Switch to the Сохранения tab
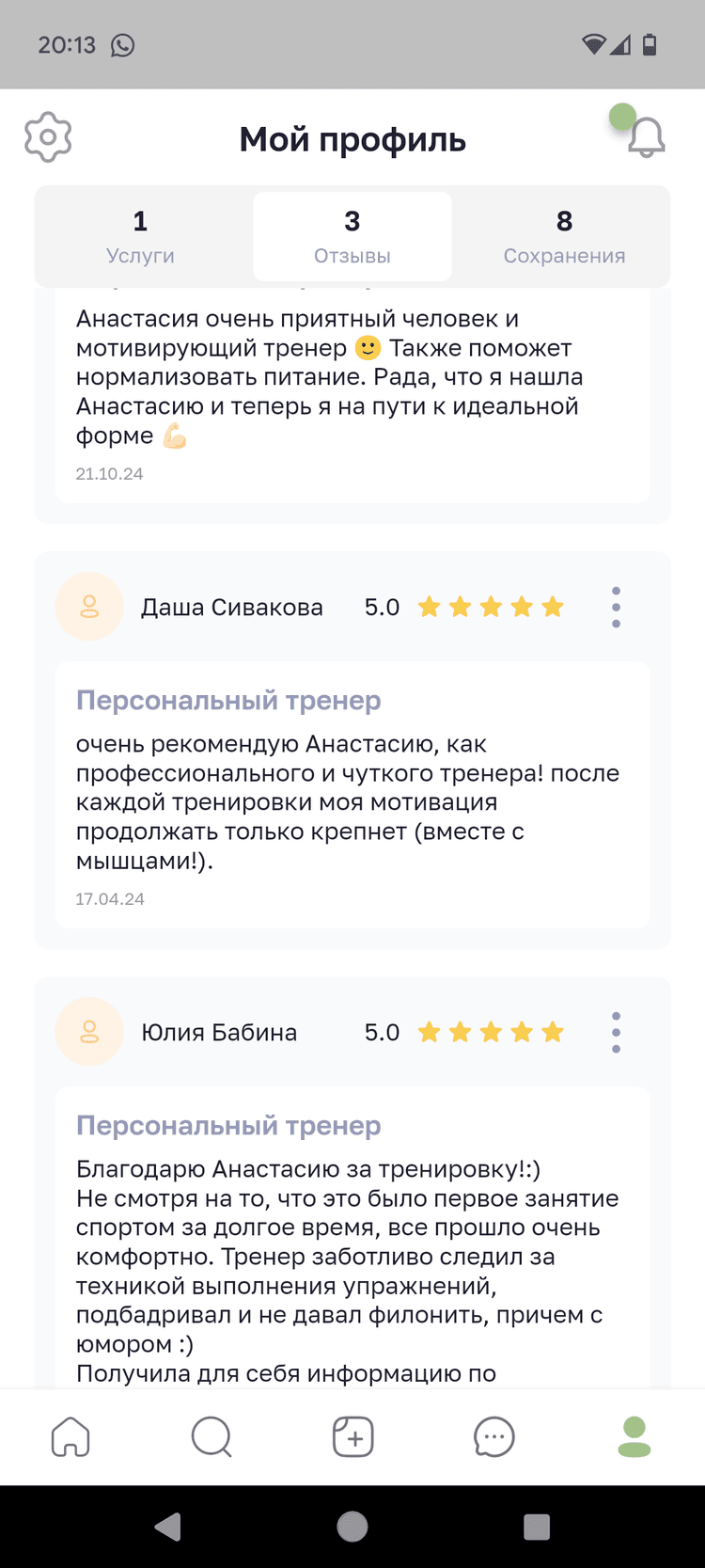This screenshot has width=705, height=1568. coord(564,236)
